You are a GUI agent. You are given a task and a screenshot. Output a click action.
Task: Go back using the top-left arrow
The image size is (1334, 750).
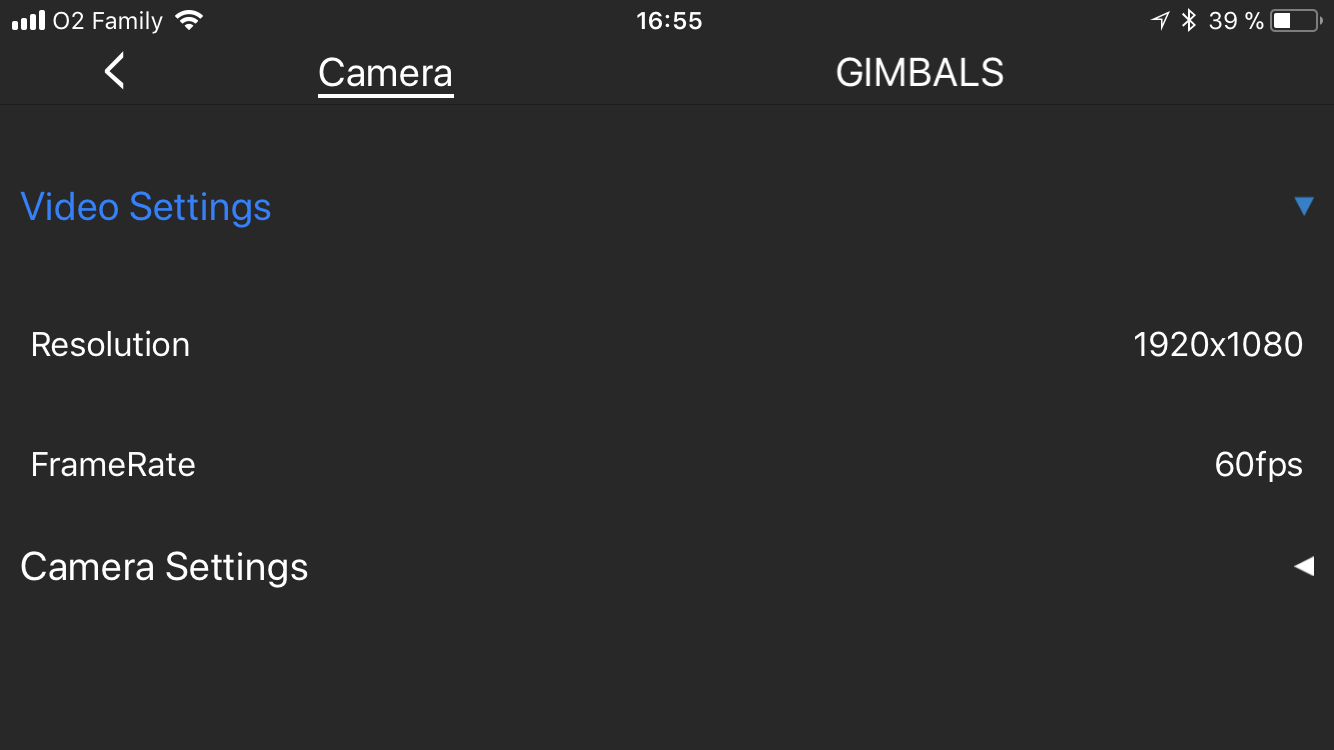click(115, 72)
